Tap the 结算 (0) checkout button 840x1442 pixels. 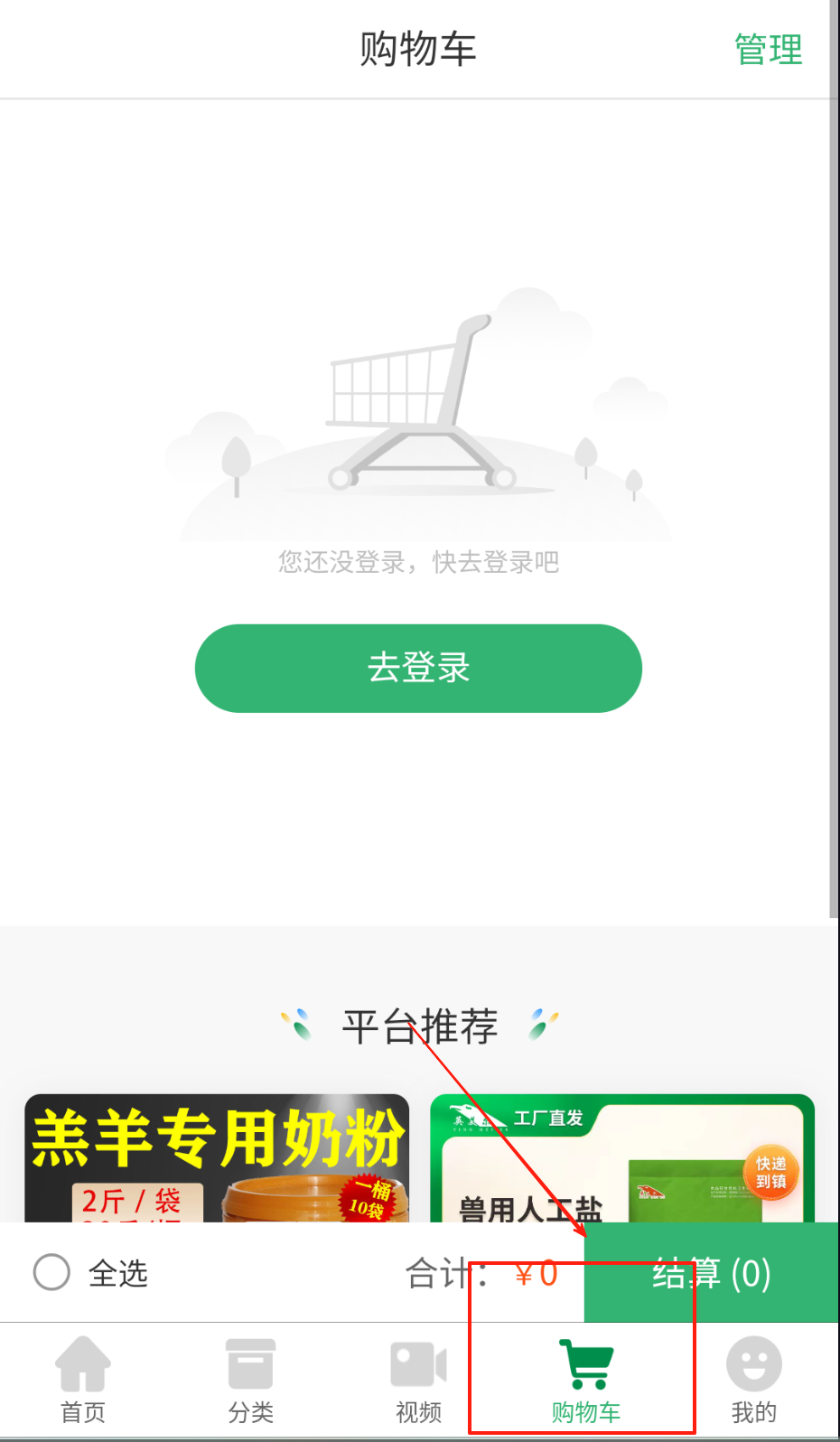[x=712, y=1272]
